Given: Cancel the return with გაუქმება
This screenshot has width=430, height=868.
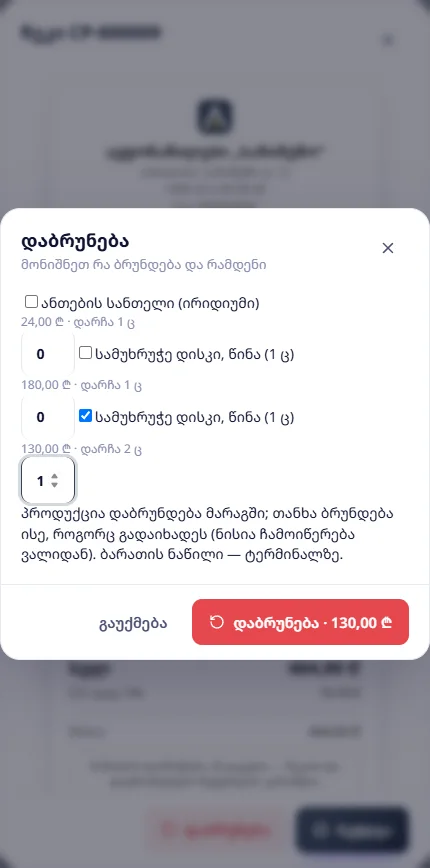Looking at the screenshot, I should pyautogui.click(x=133, y=623).
